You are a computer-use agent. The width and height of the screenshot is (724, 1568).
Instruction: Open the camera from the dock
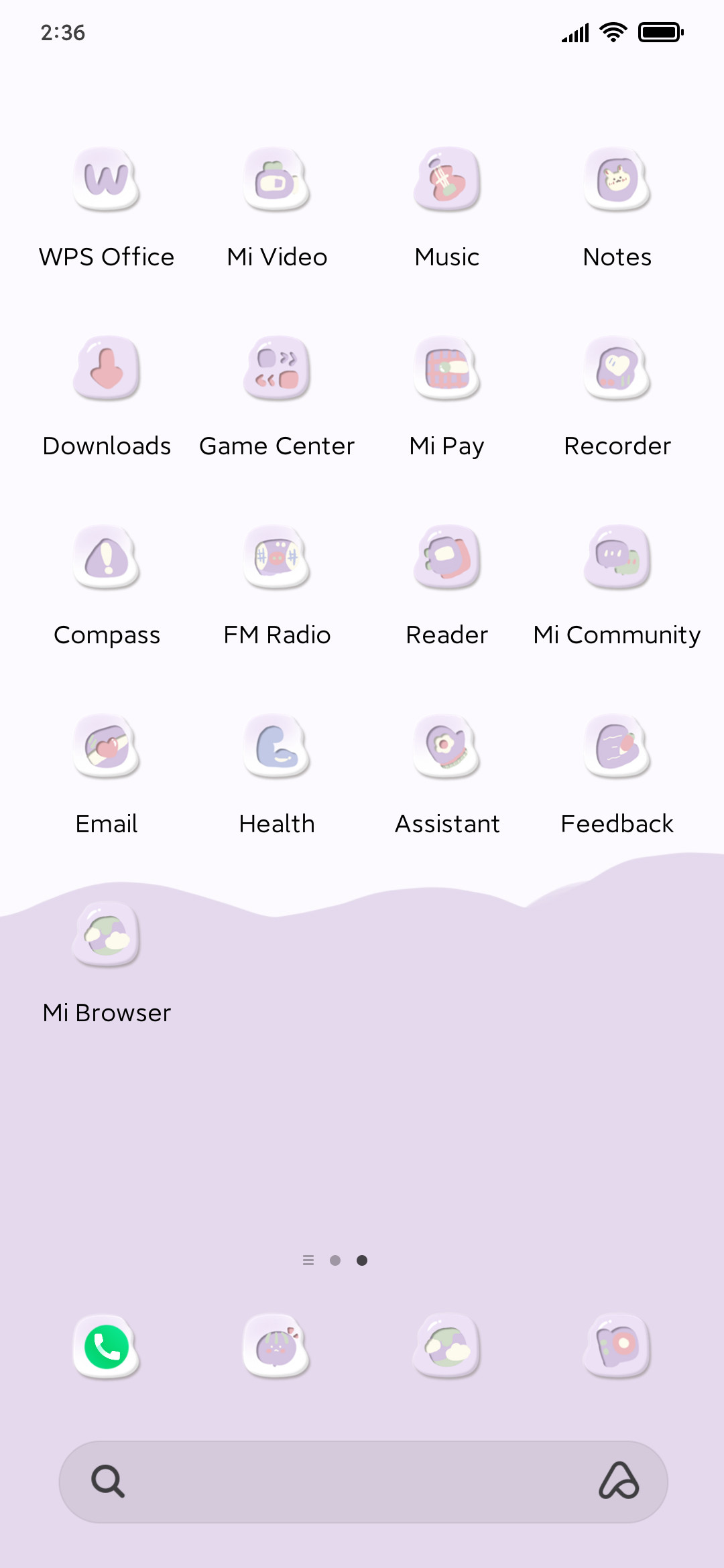point(617,1347)
